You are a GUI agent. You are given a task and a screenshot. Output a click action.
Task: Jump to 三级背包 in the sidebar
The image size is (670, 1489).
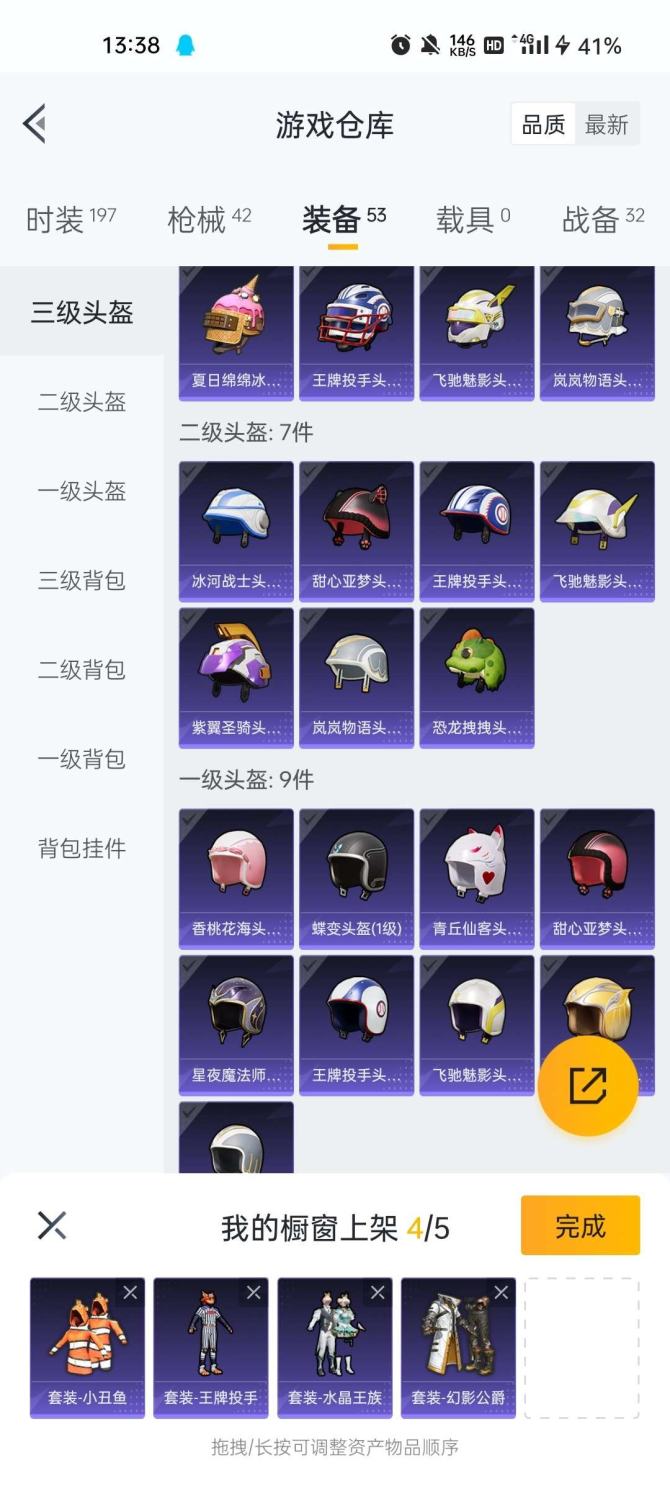coord(82,580)
